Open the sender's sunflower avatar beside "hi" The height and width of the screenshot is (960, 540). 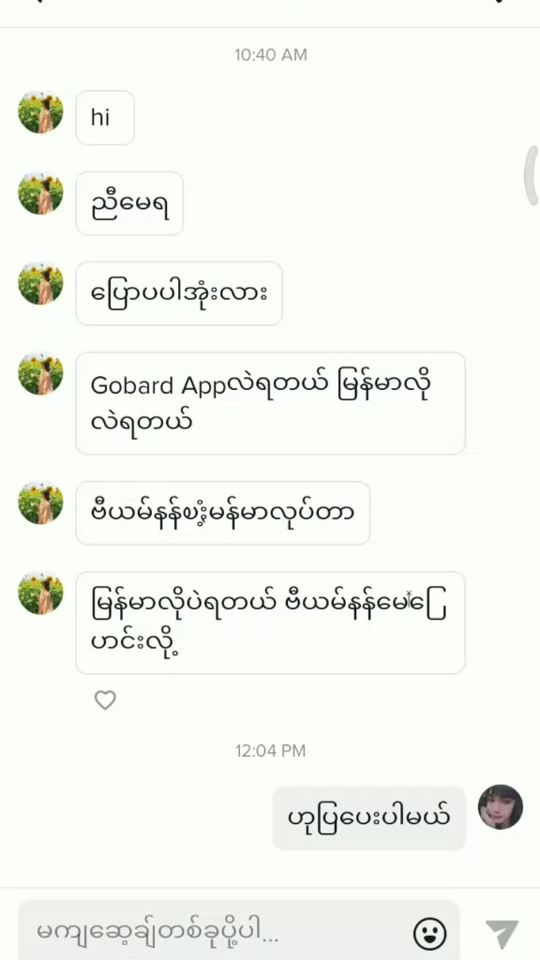pos(40,112)
